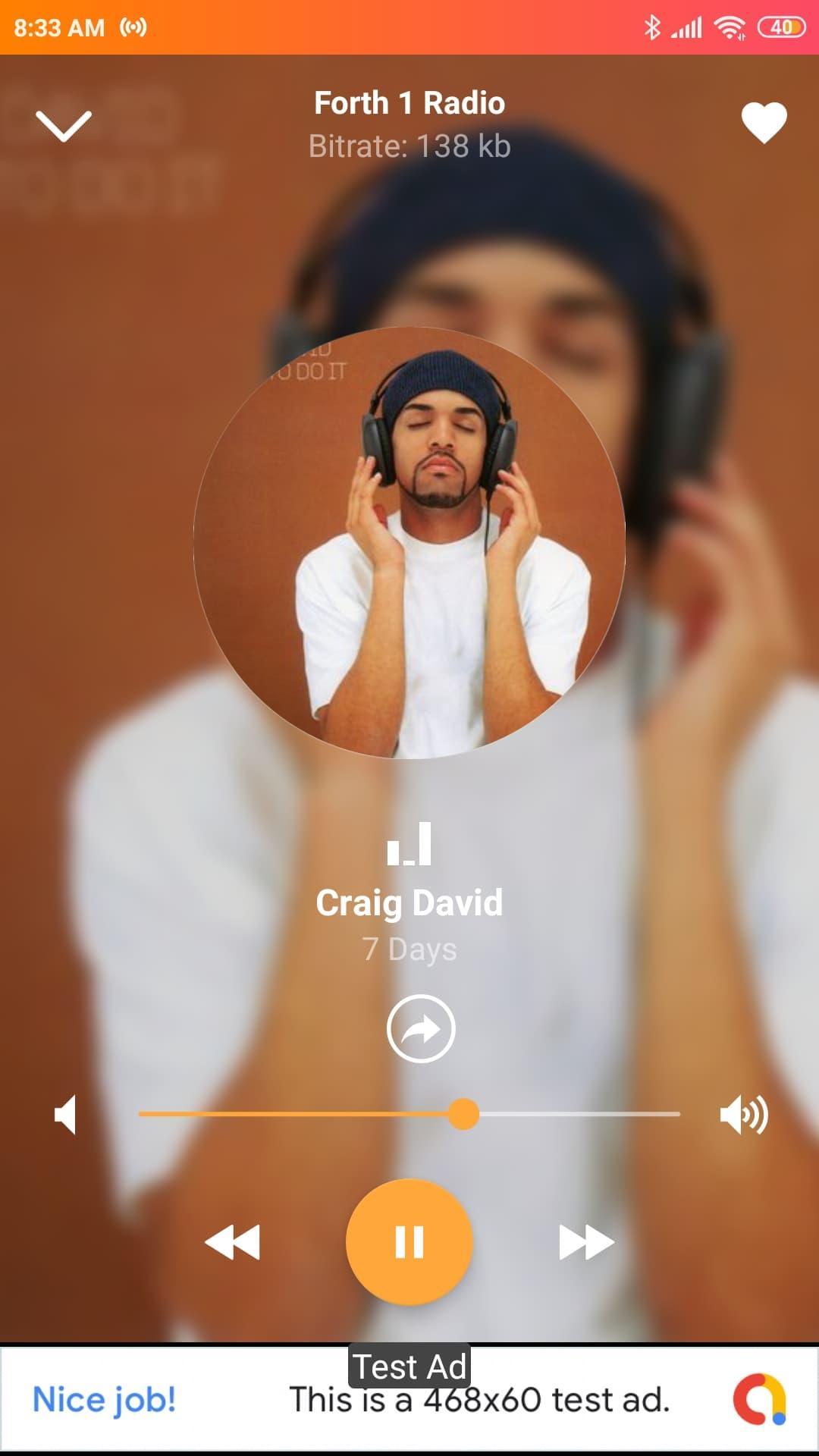
Task: Open the Nice job! test ad banner
Action: pyautogui.click(x=409, y=1400)
